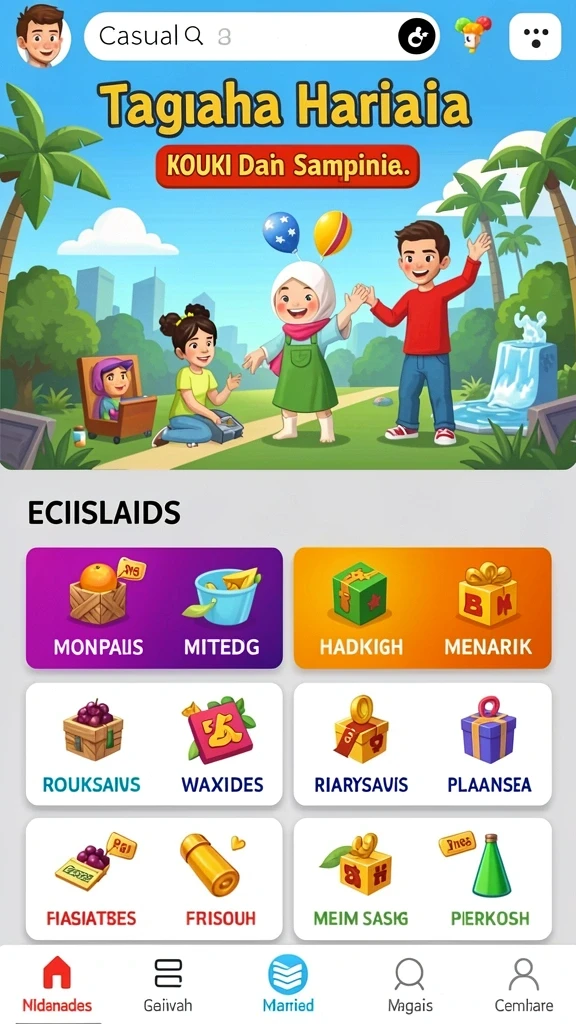
Task: Open the MITEDG item
Action: click(221, 609)
